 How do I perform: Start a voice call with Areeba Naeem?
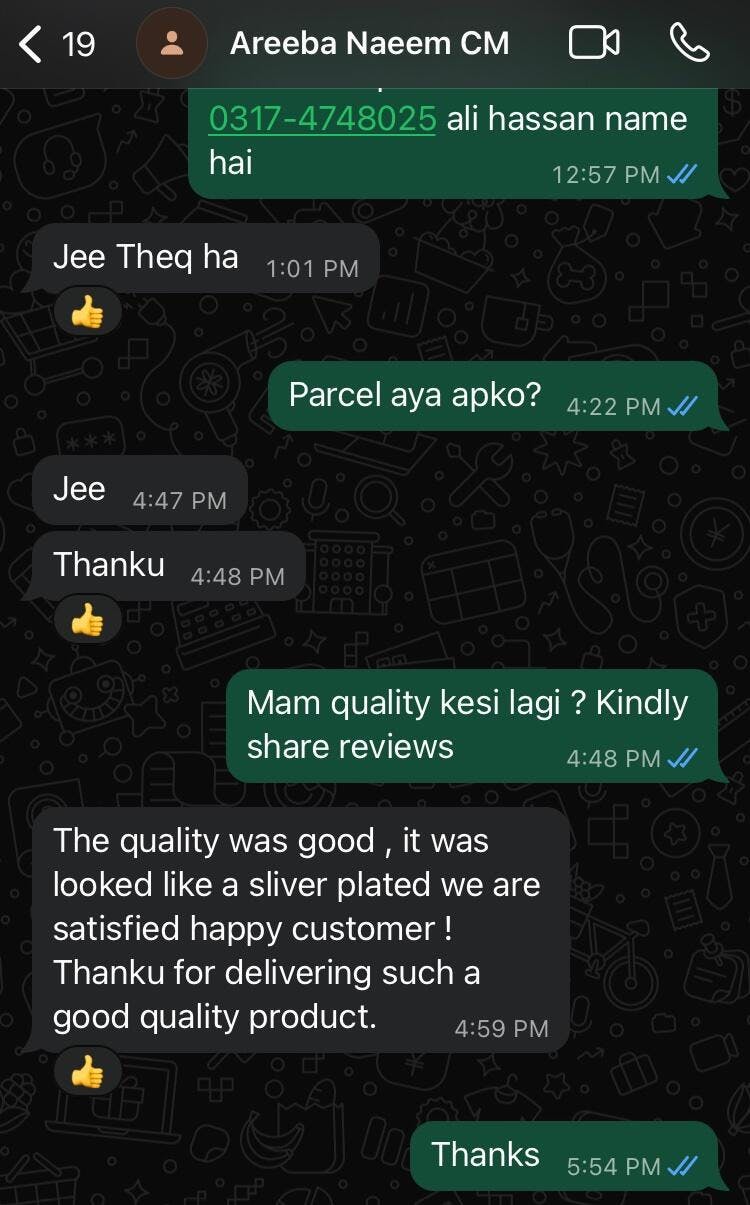(x=689, y=43)
